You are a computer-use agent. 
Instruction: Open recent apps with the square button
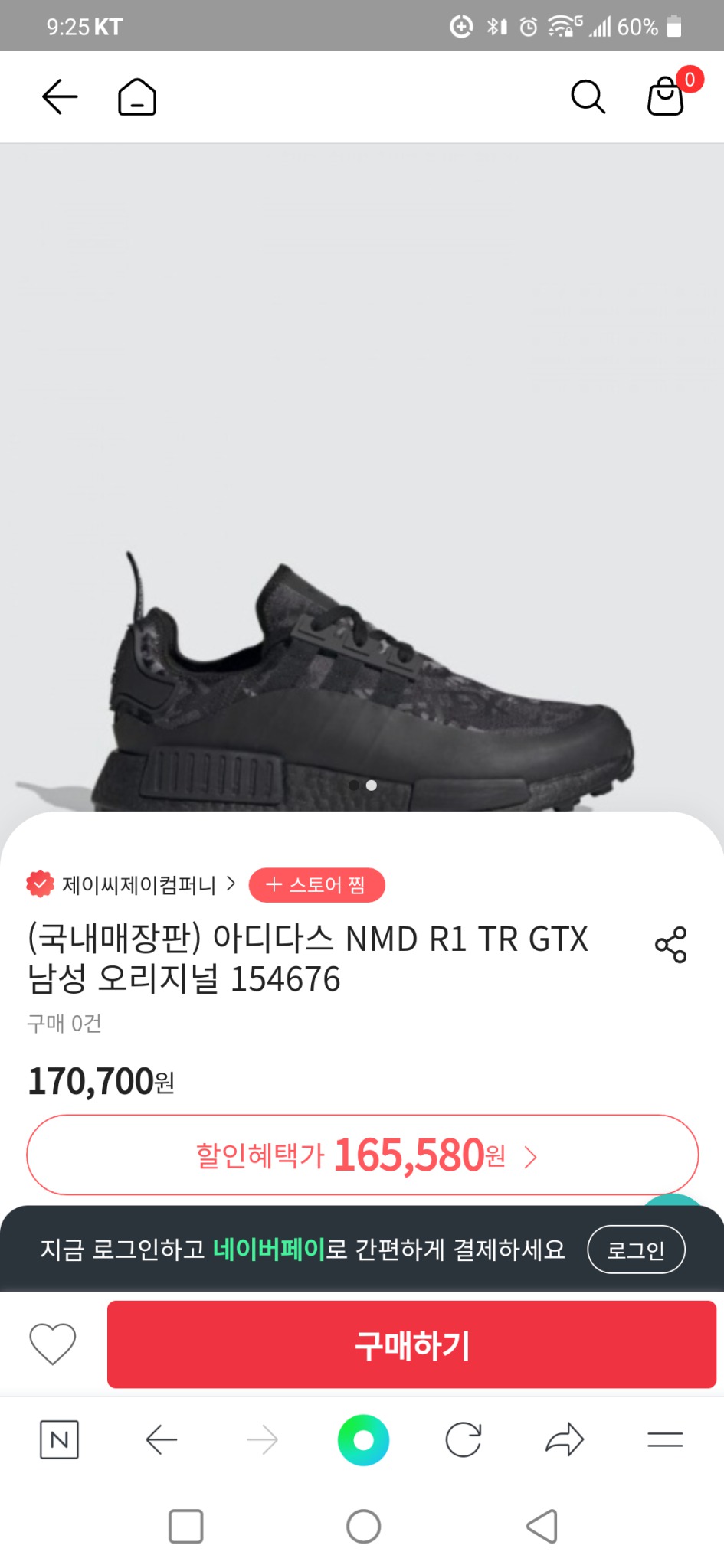(x=185, y=1527)
